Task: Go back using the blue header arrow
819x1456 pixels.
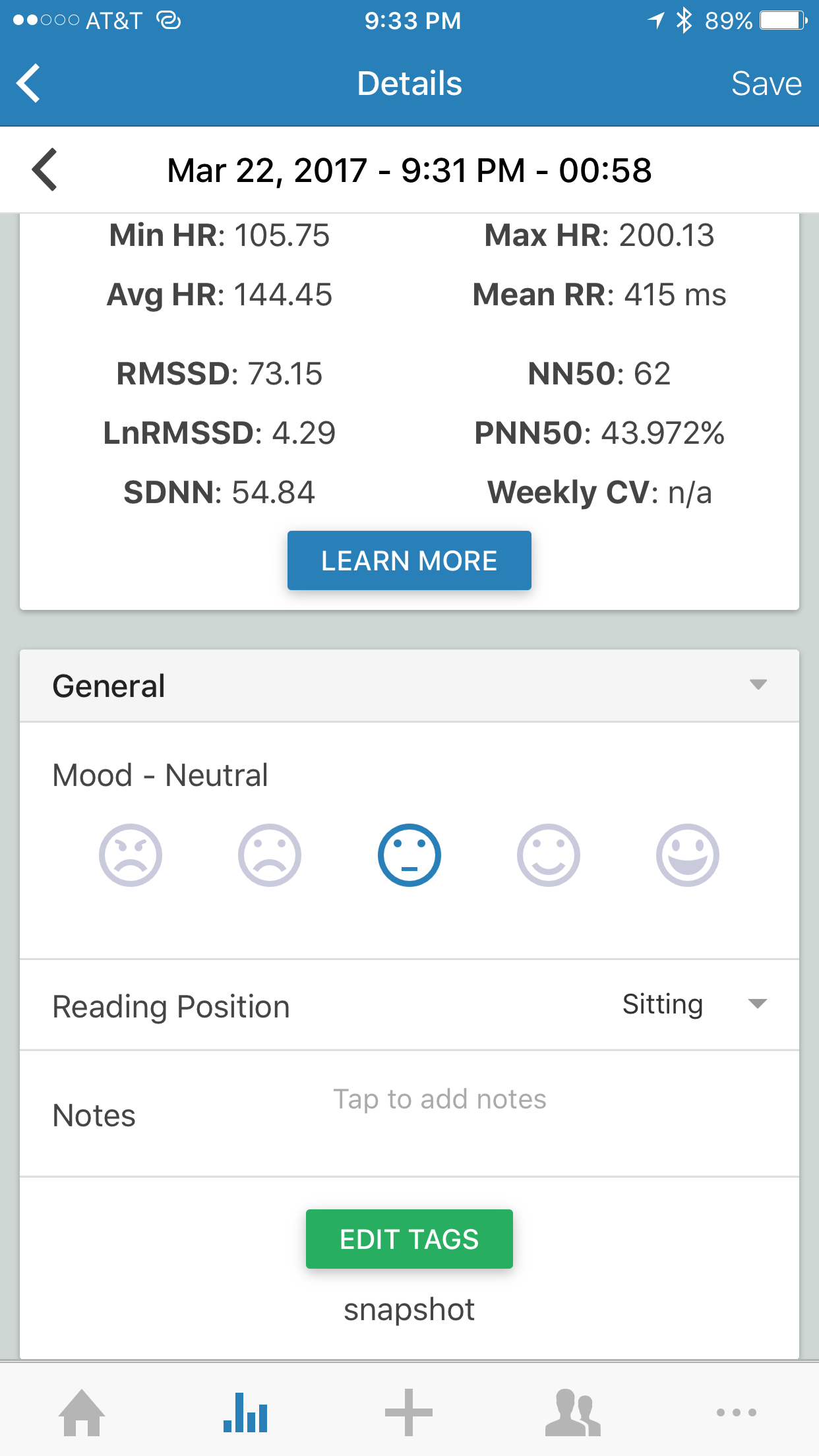Action: pyautogui.click(x=29, y=84)
